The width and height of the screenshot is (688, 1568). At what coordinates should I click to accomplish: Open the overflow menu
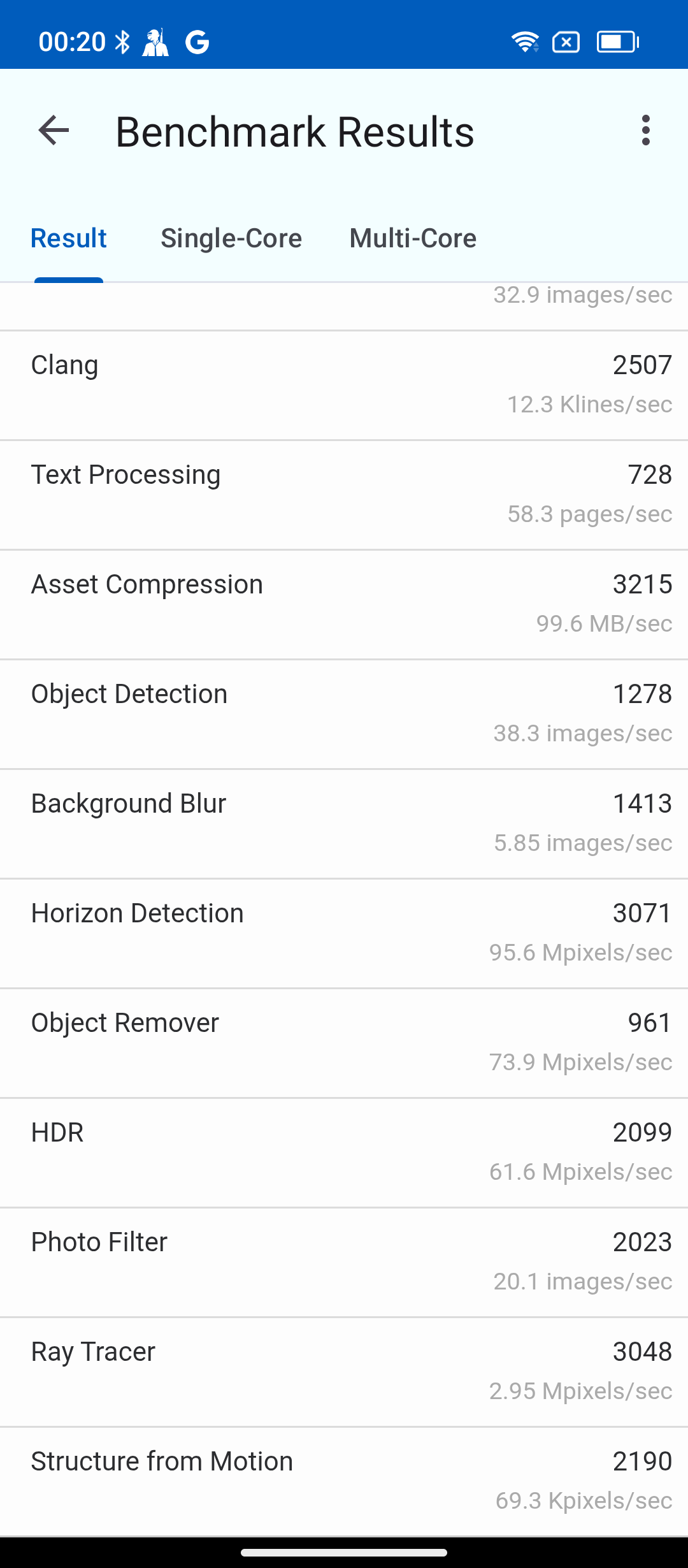click(645, 131)
